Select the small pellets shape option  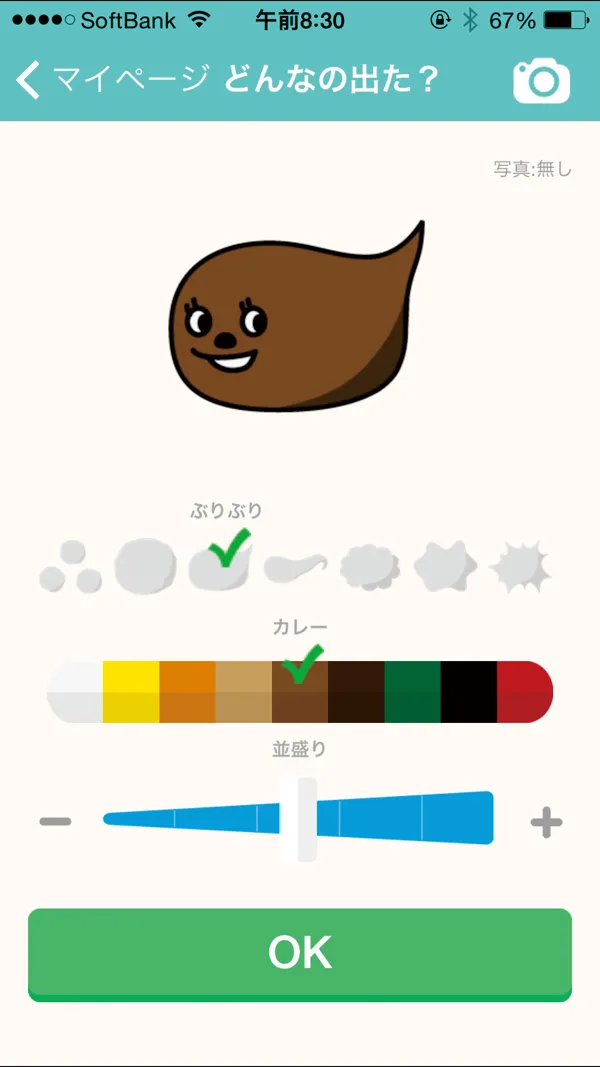click(x=70, y=567)
